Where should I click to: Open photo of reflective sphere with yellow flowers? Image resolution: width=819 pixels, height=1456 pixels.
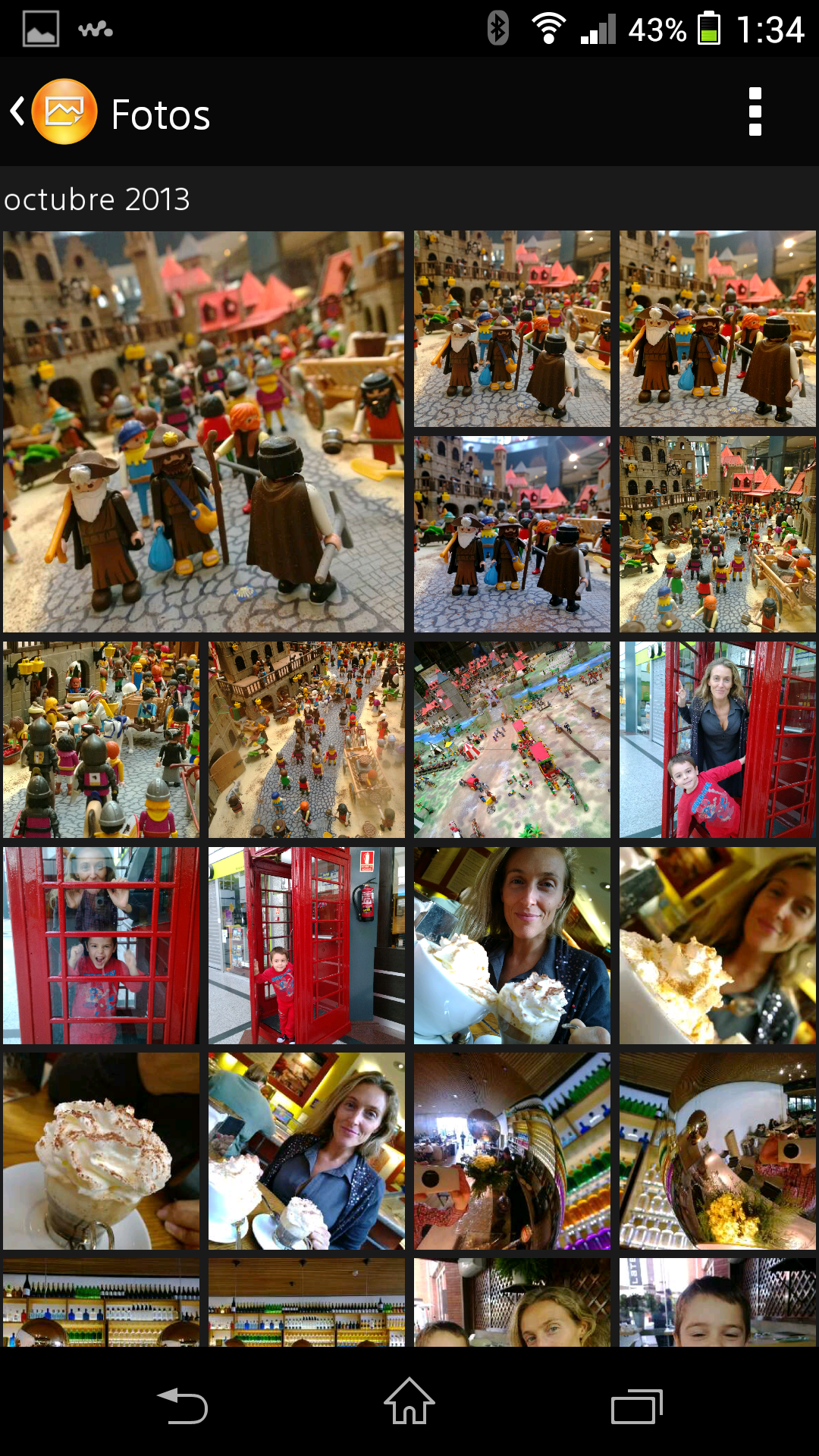717,1151
